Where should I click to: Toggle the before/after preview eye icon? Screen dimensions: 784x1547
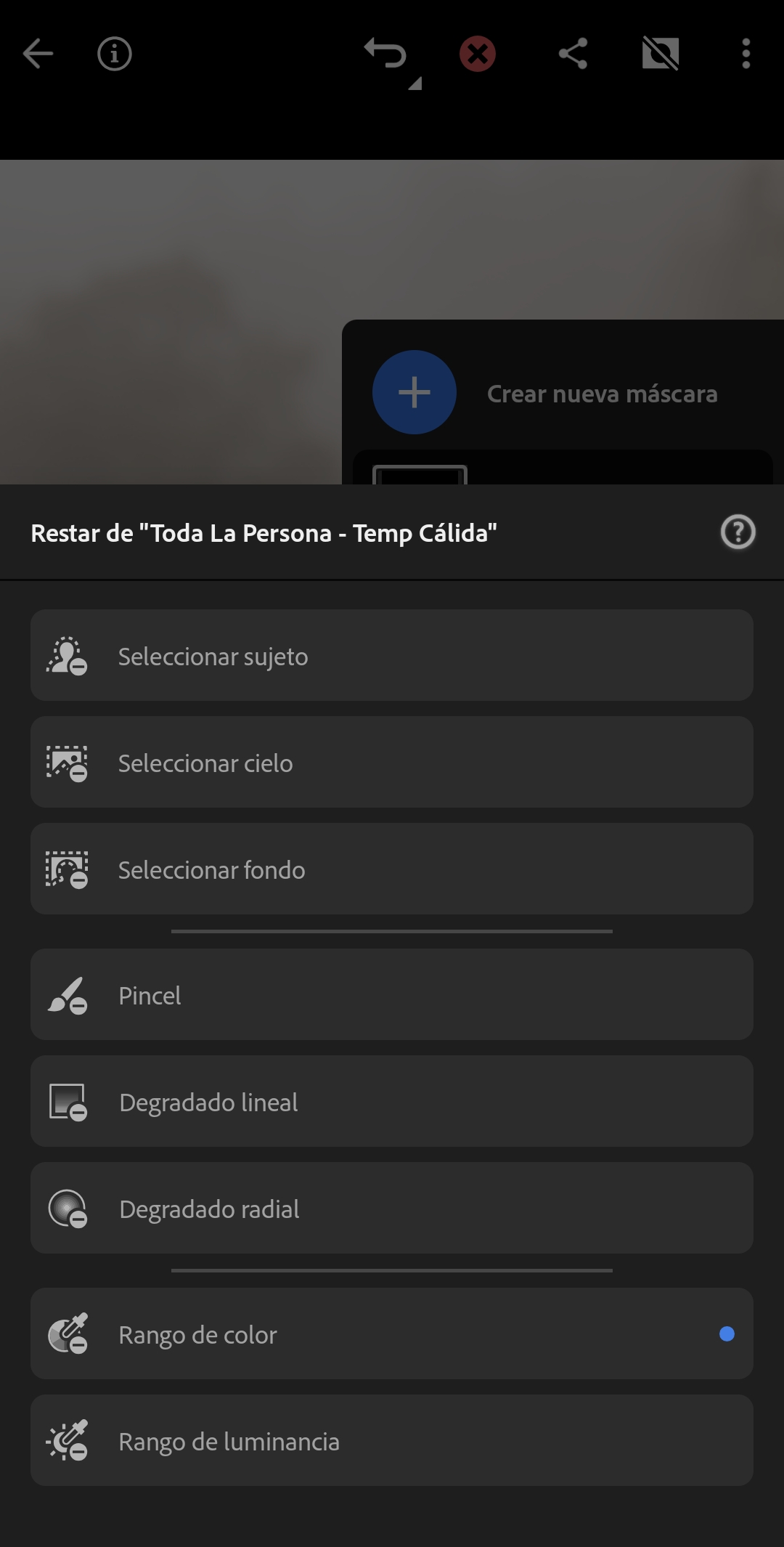point(659,54)
